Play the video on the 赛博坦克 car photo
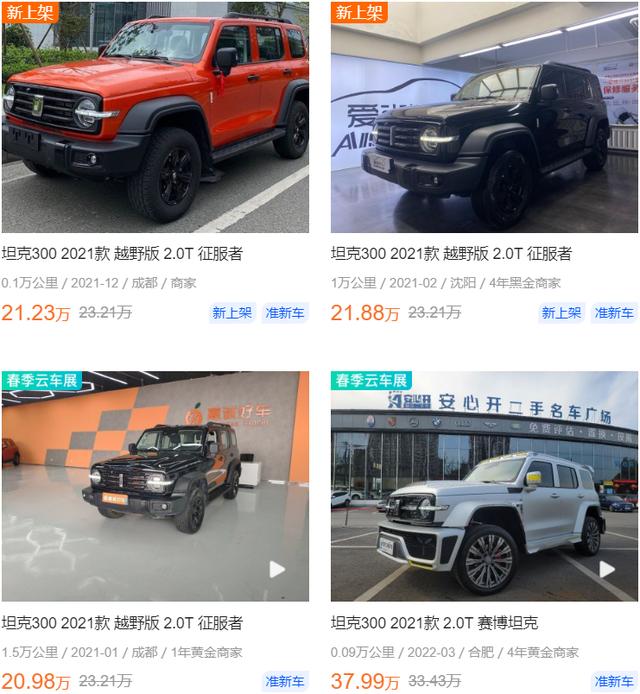 [x=606, y=569]
